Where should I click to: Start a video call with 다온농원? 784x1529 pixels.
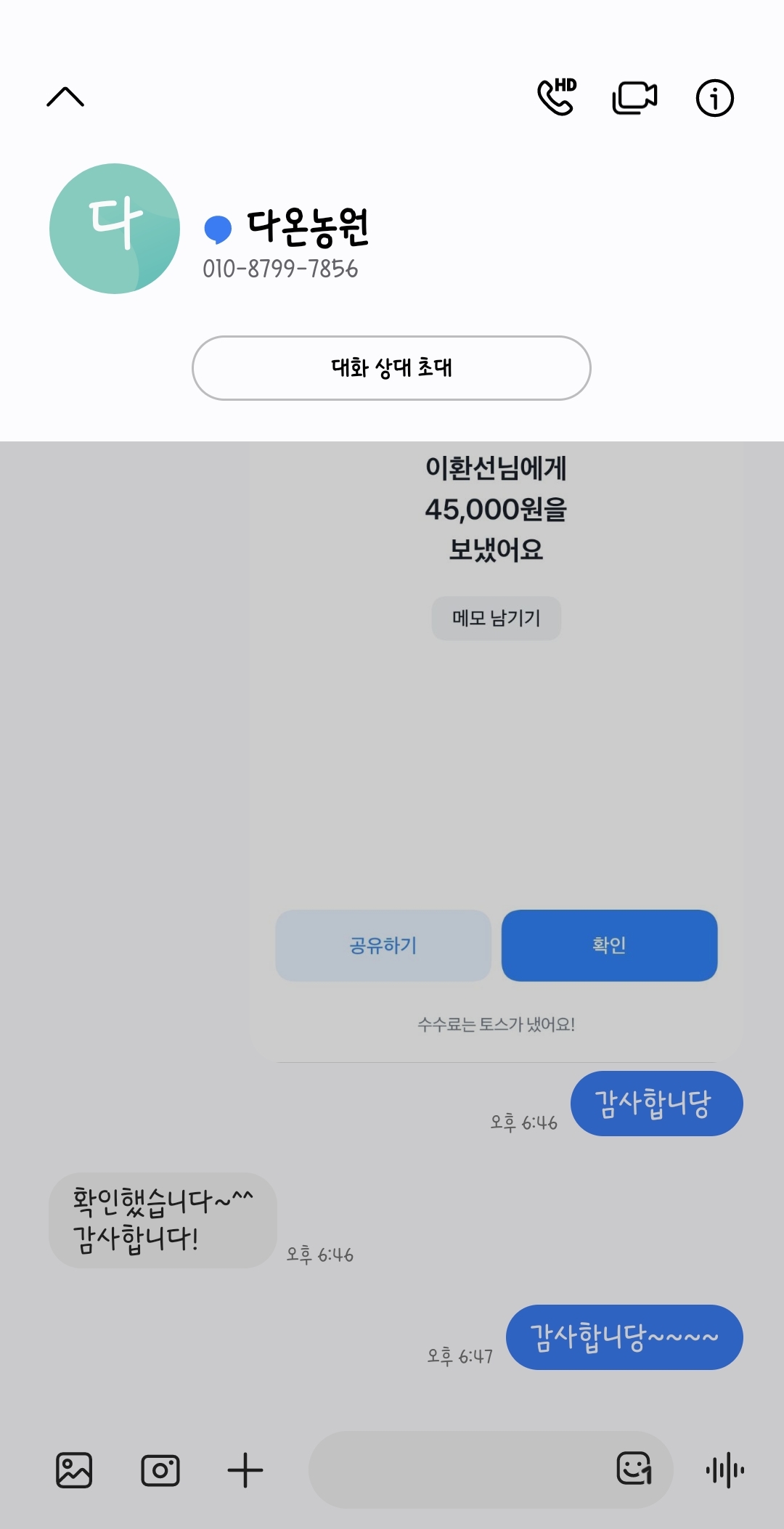point(634,98)
